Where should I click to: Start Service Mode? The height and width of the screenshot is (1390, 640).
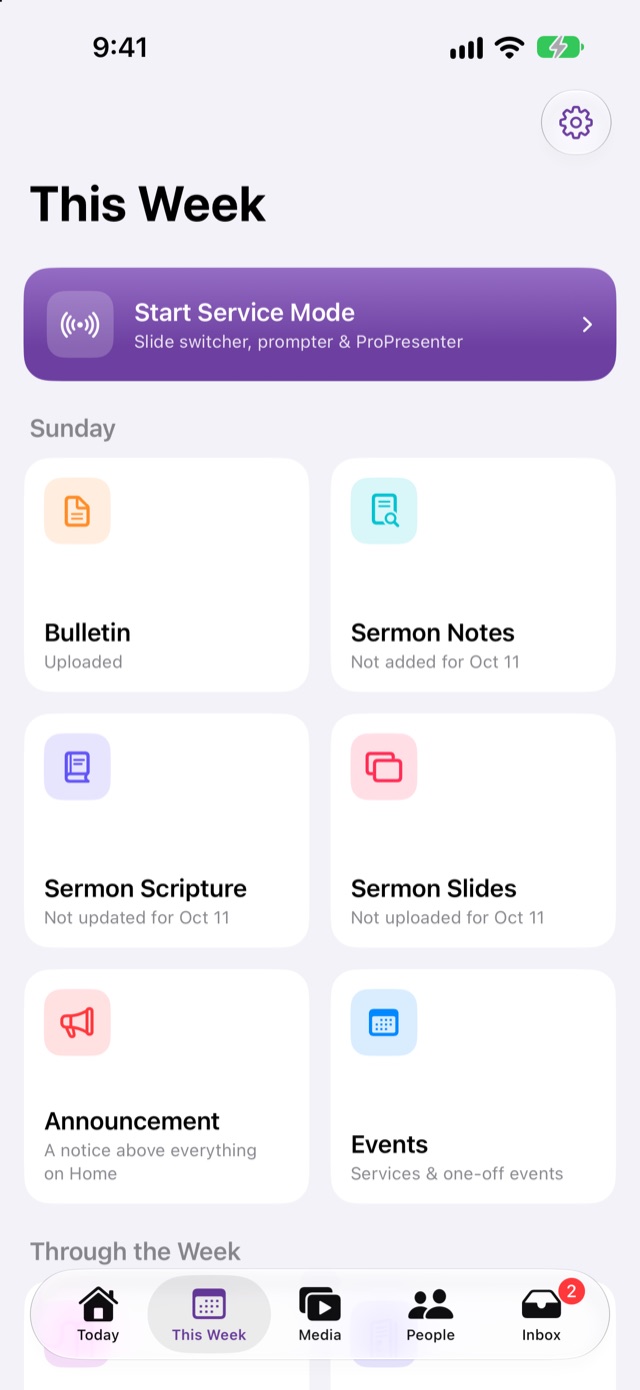click(x=320, y=324)
